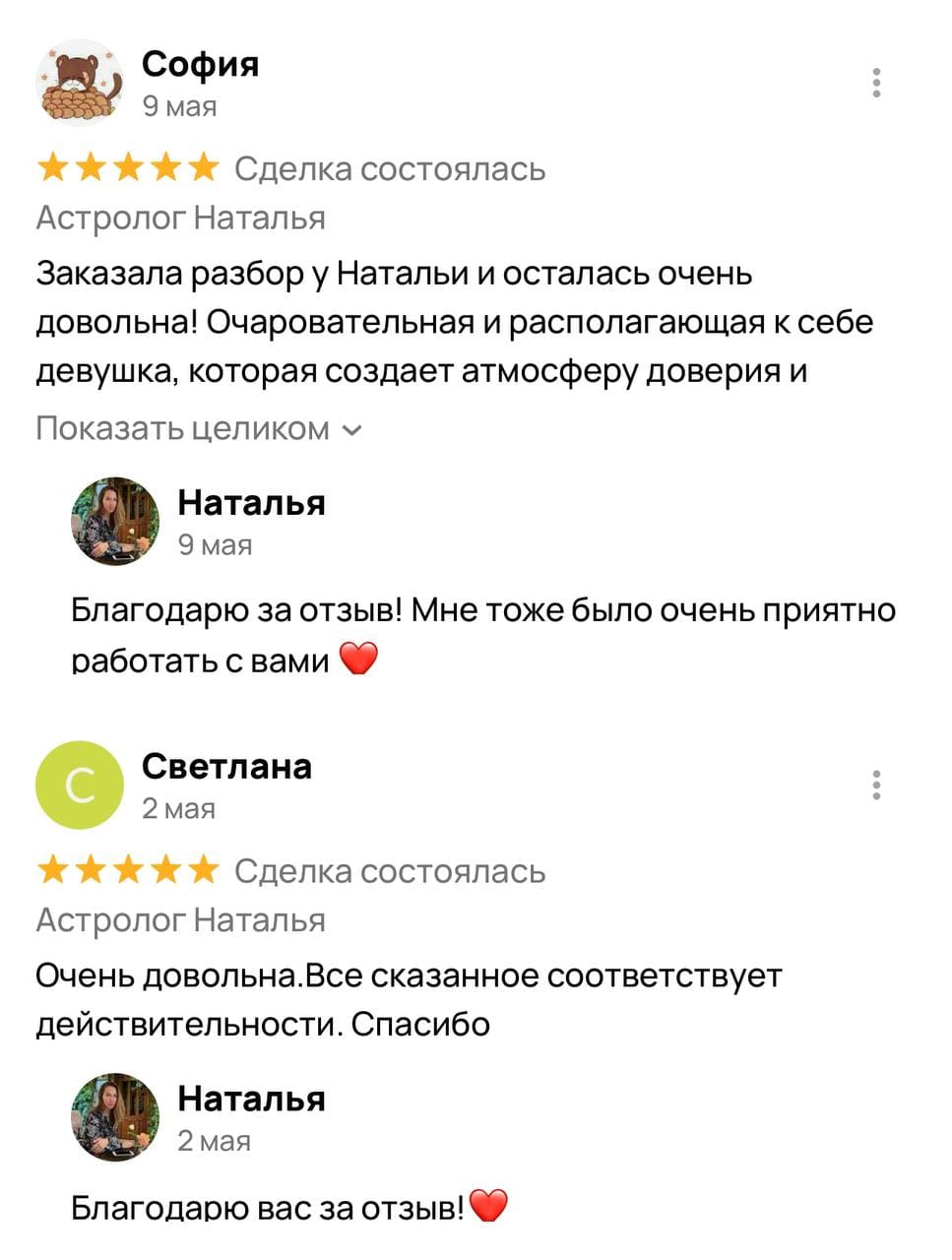Open overflow menu on Светлана's review
Image resolution: width=952 pixels, height=1260 pixels.
click(875, 786)
